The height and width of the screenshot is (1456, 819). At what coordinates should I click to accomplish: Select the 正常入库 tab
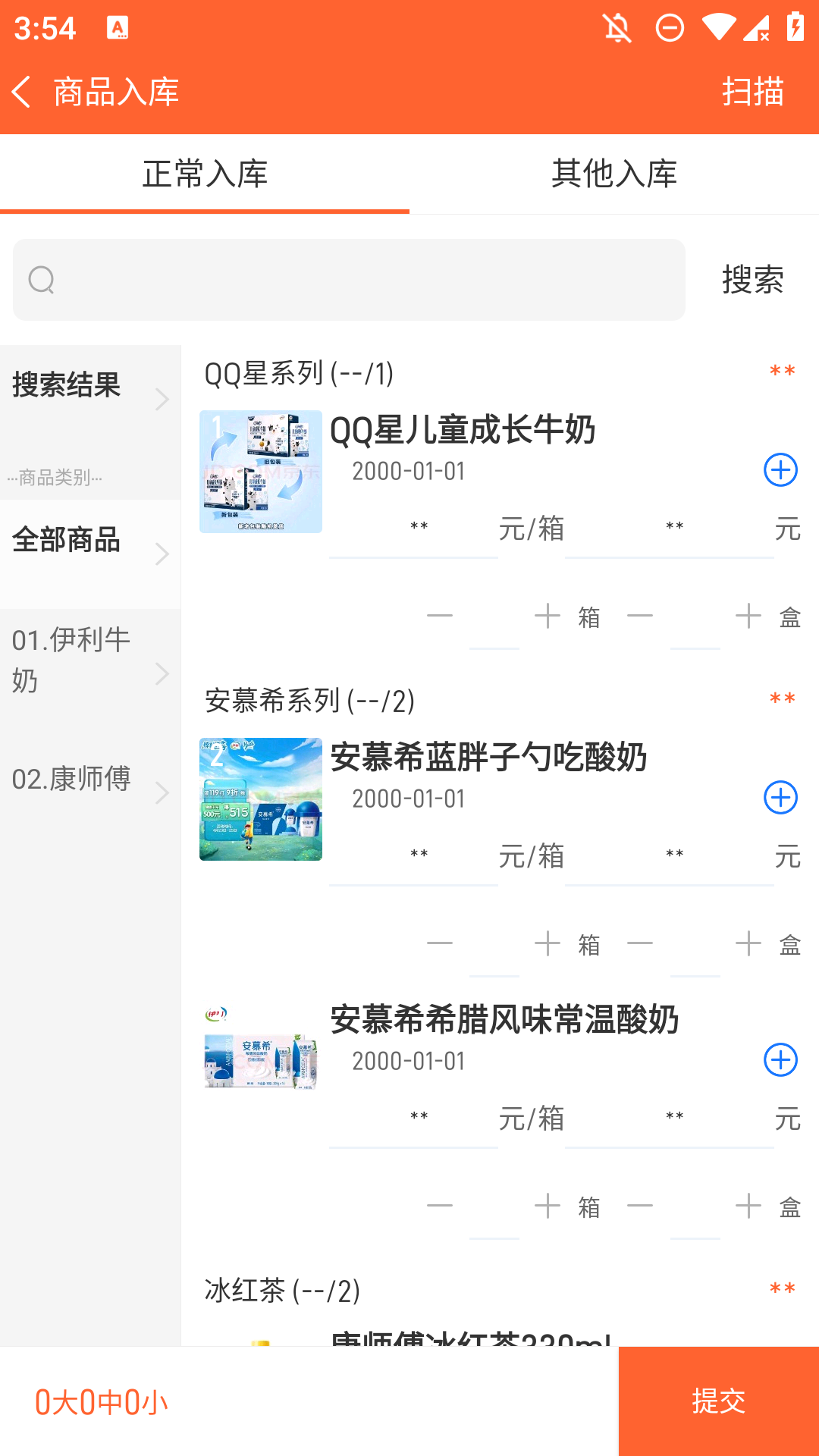click(205, 174)
